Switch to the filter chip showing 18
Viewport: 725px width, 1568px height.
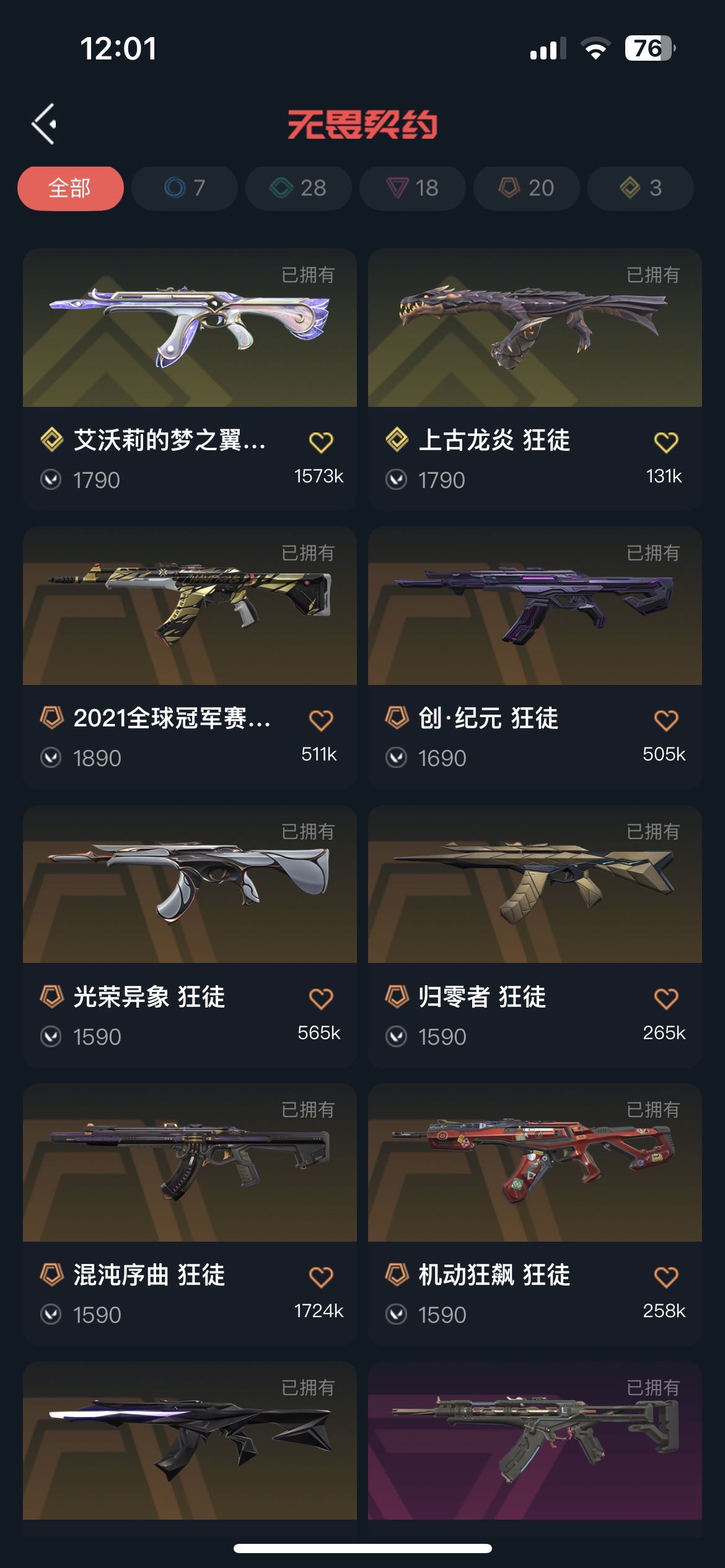click(412, 188)
